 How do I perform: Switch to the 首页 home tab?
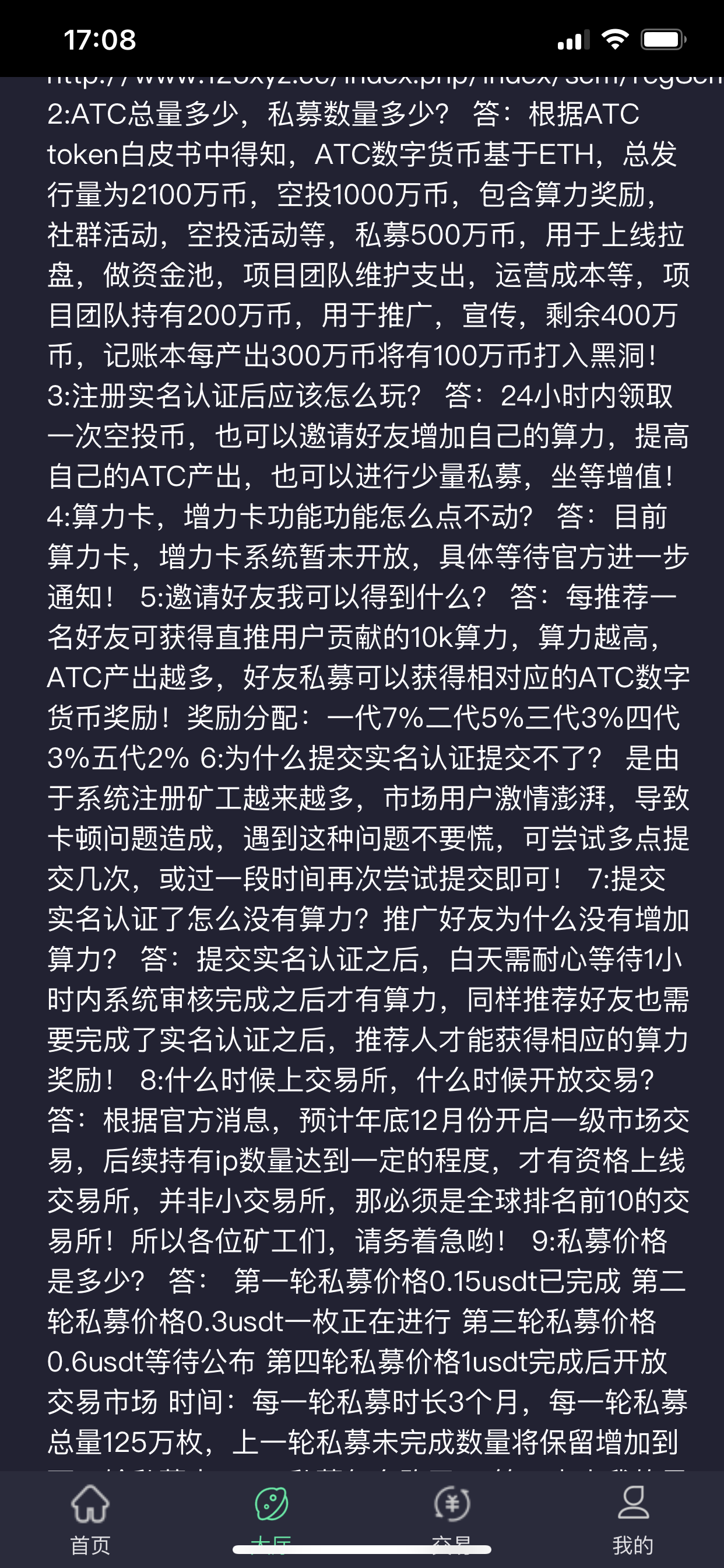click(90, 1516)
